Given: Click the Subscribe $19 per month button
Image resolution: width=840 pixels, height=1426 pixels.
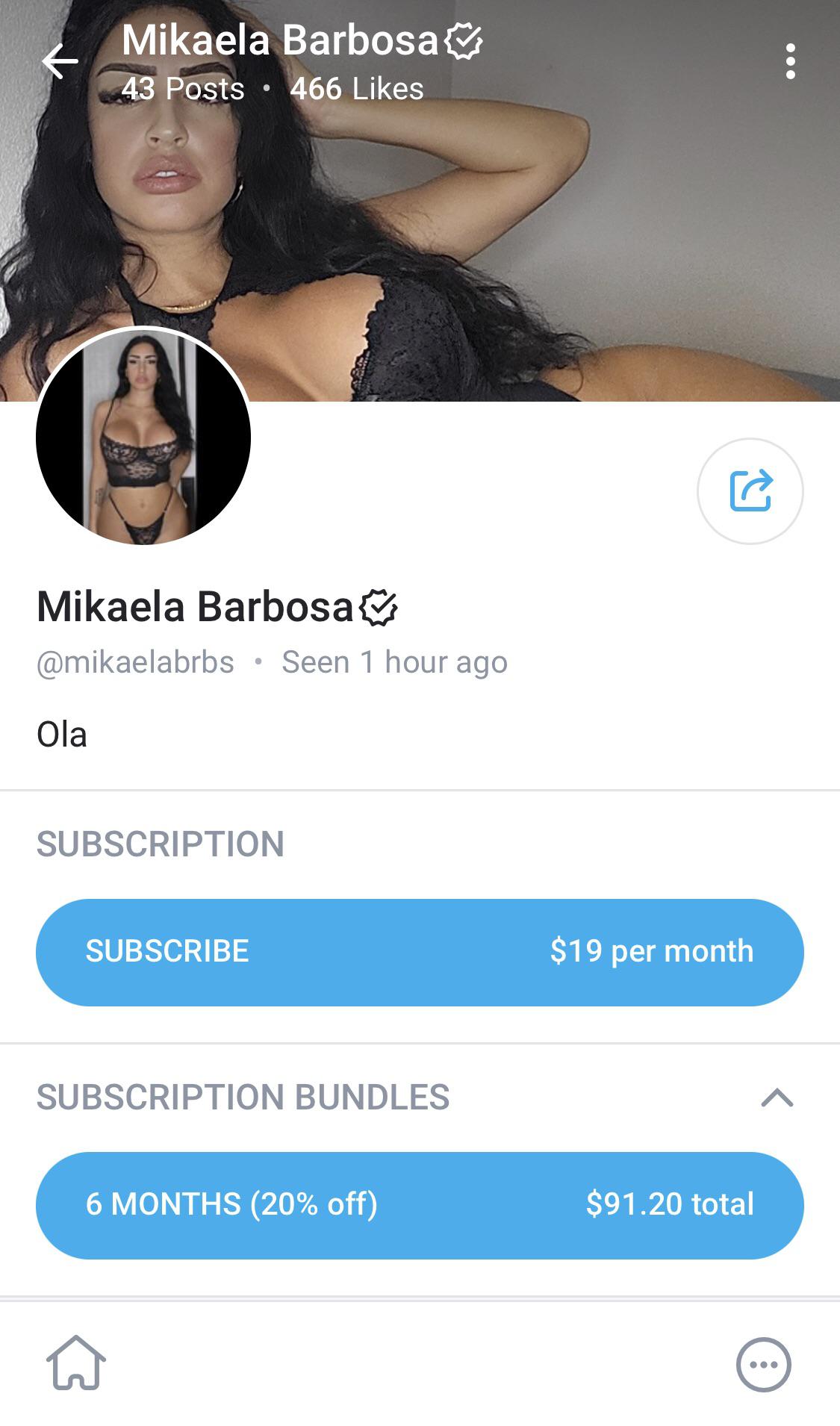Looking at the screenshot, I should (420, 951).
